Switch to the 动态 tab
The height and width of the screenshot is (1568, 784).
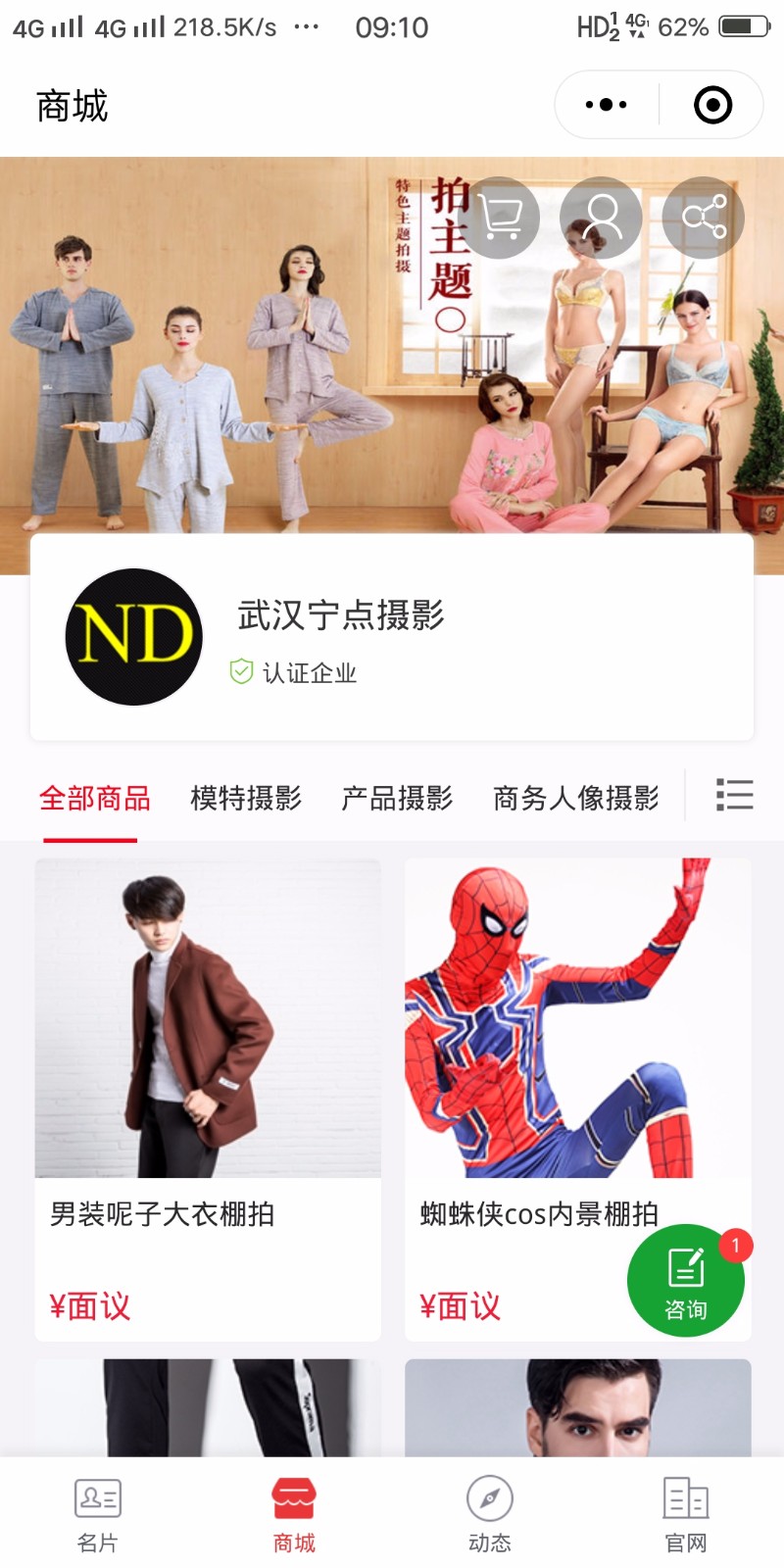coord(490,1514)
